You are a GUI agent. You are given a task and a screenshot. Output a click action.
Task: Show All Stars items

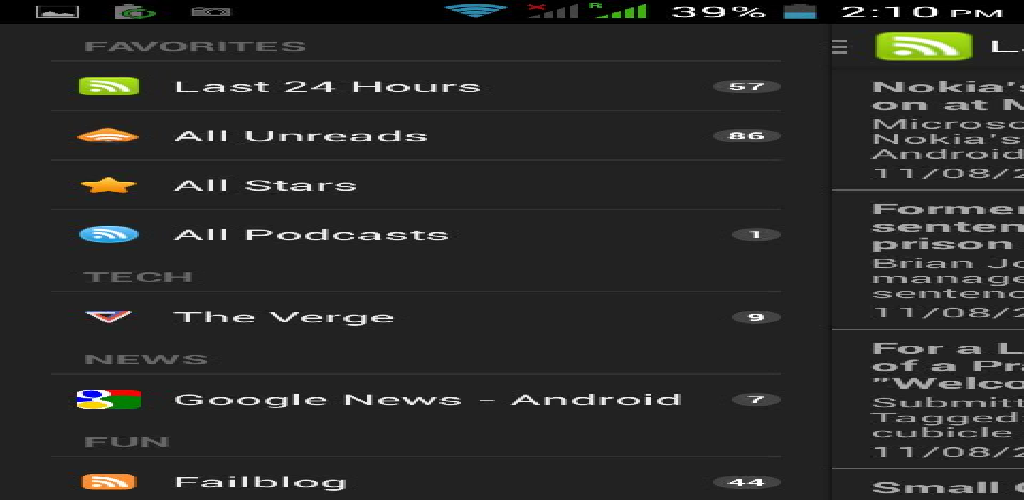coord(265,185)
